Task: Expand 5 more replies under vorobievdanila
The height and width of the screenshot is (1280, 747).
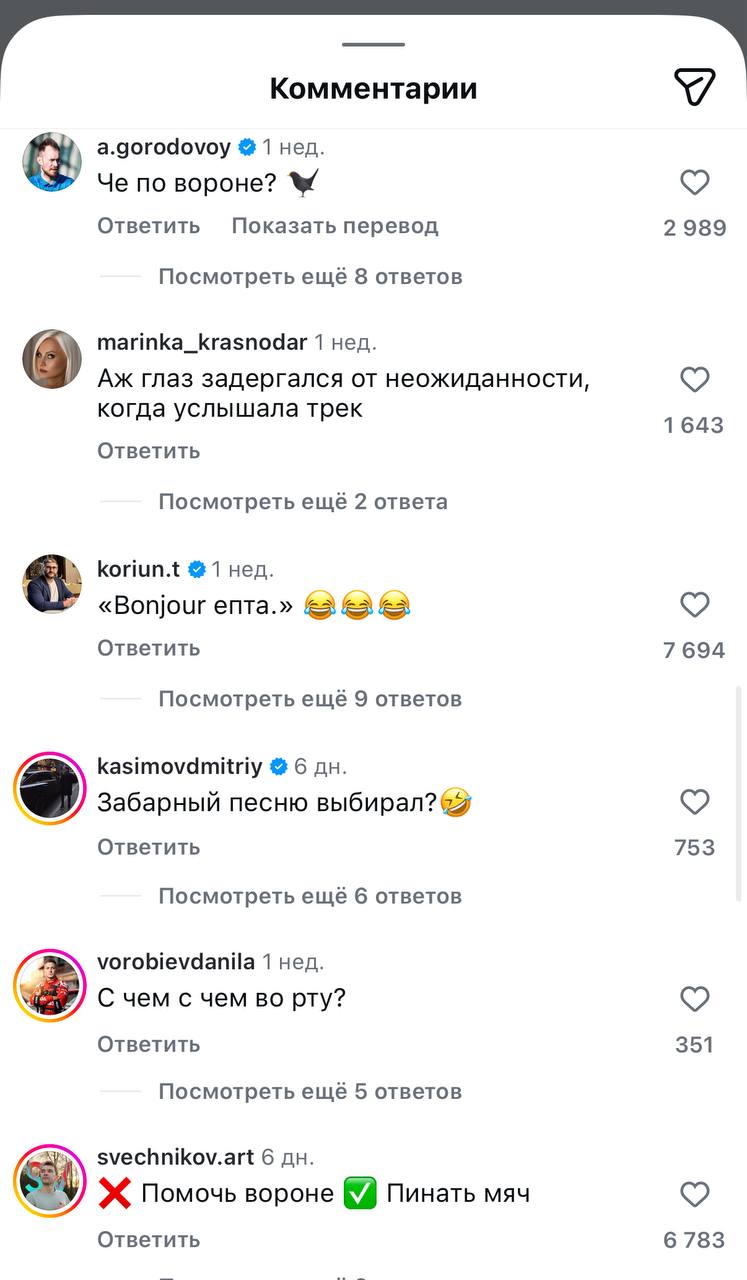Action: pyautogui.click(x=310, y=1091)
